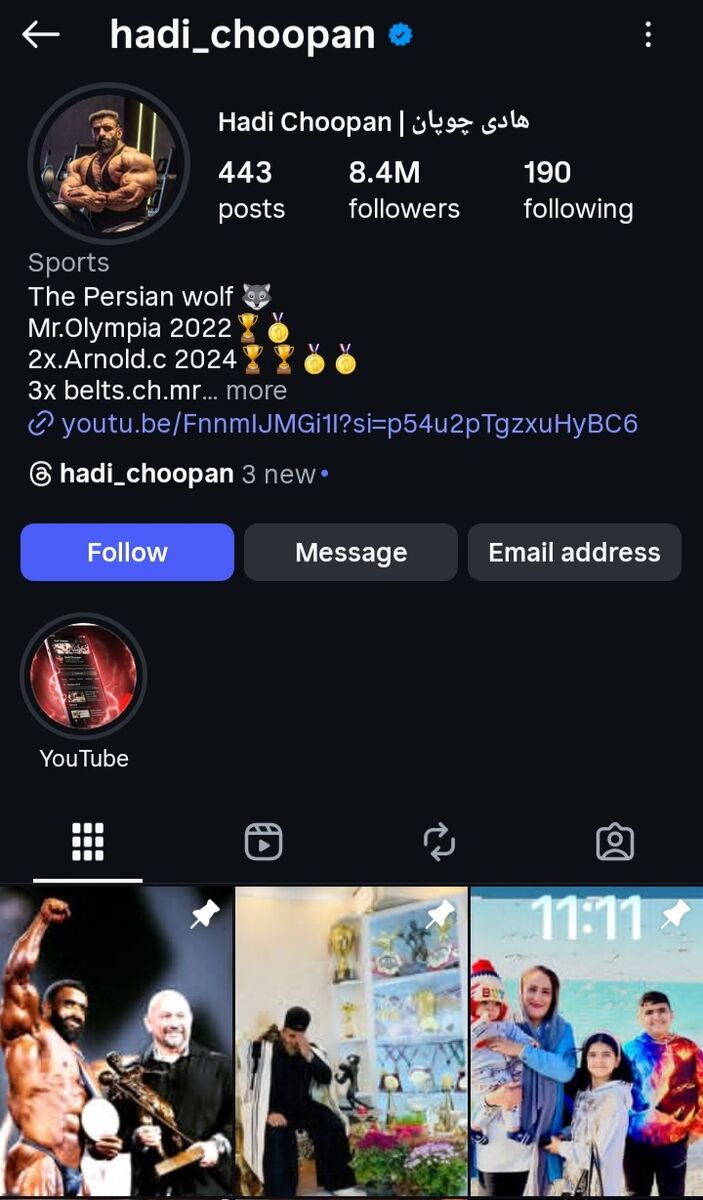View the profile picture

108,164
